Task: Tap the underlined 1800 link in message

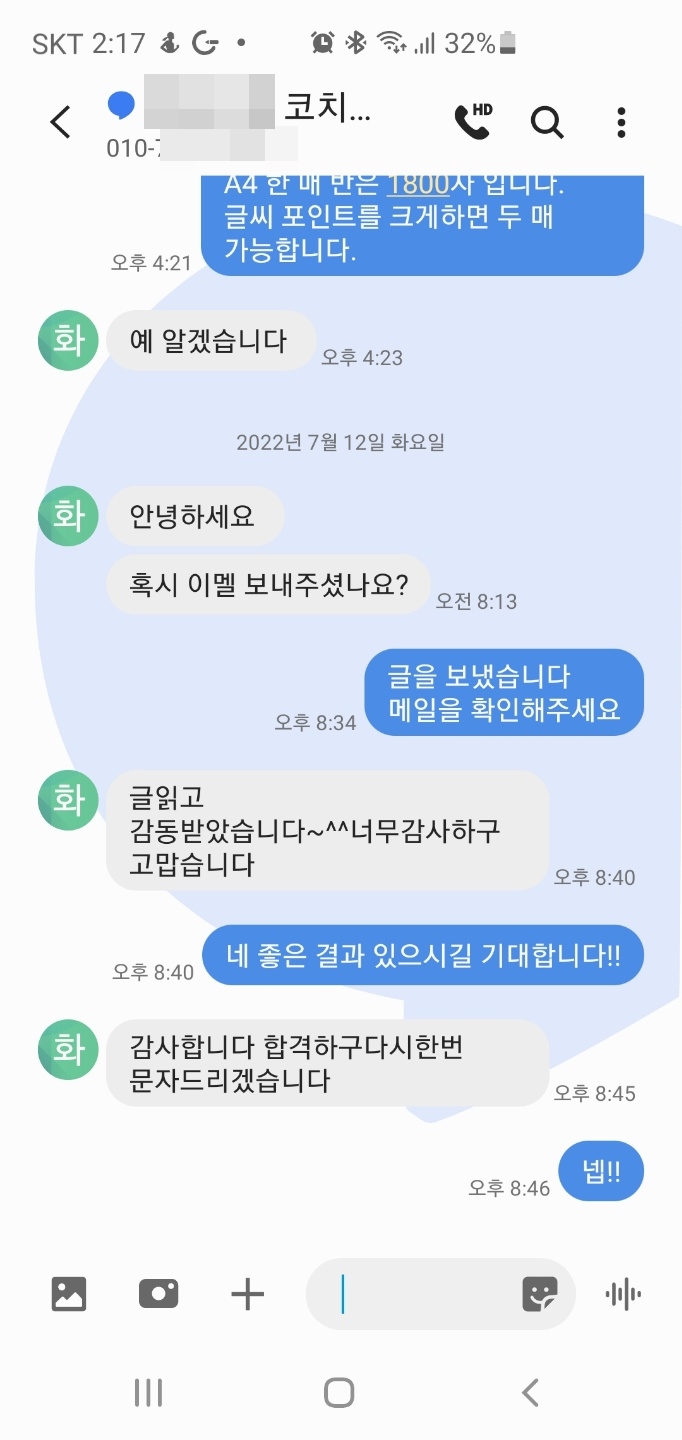Action: 417,184
